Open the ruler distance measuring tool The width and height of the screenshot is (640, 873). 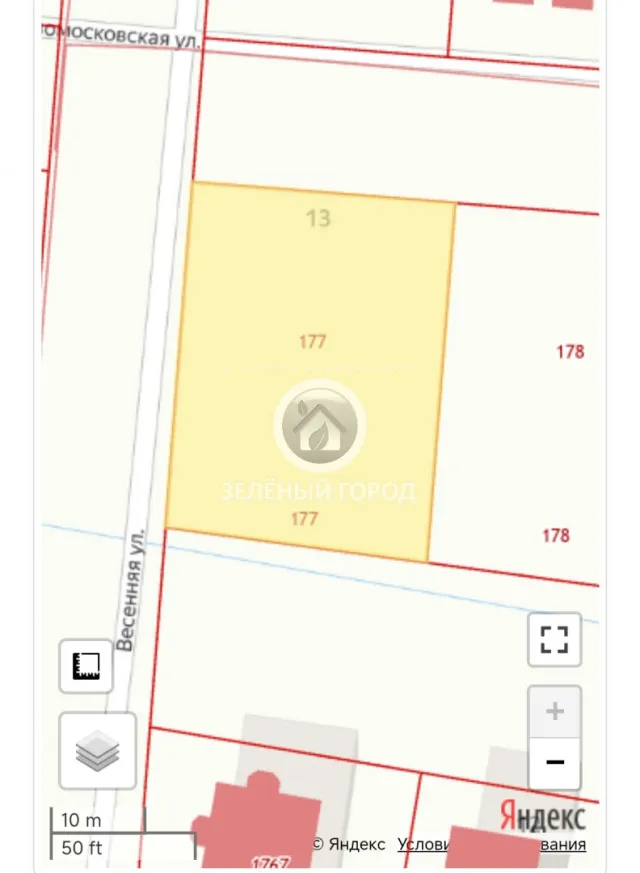pos(86,665)
